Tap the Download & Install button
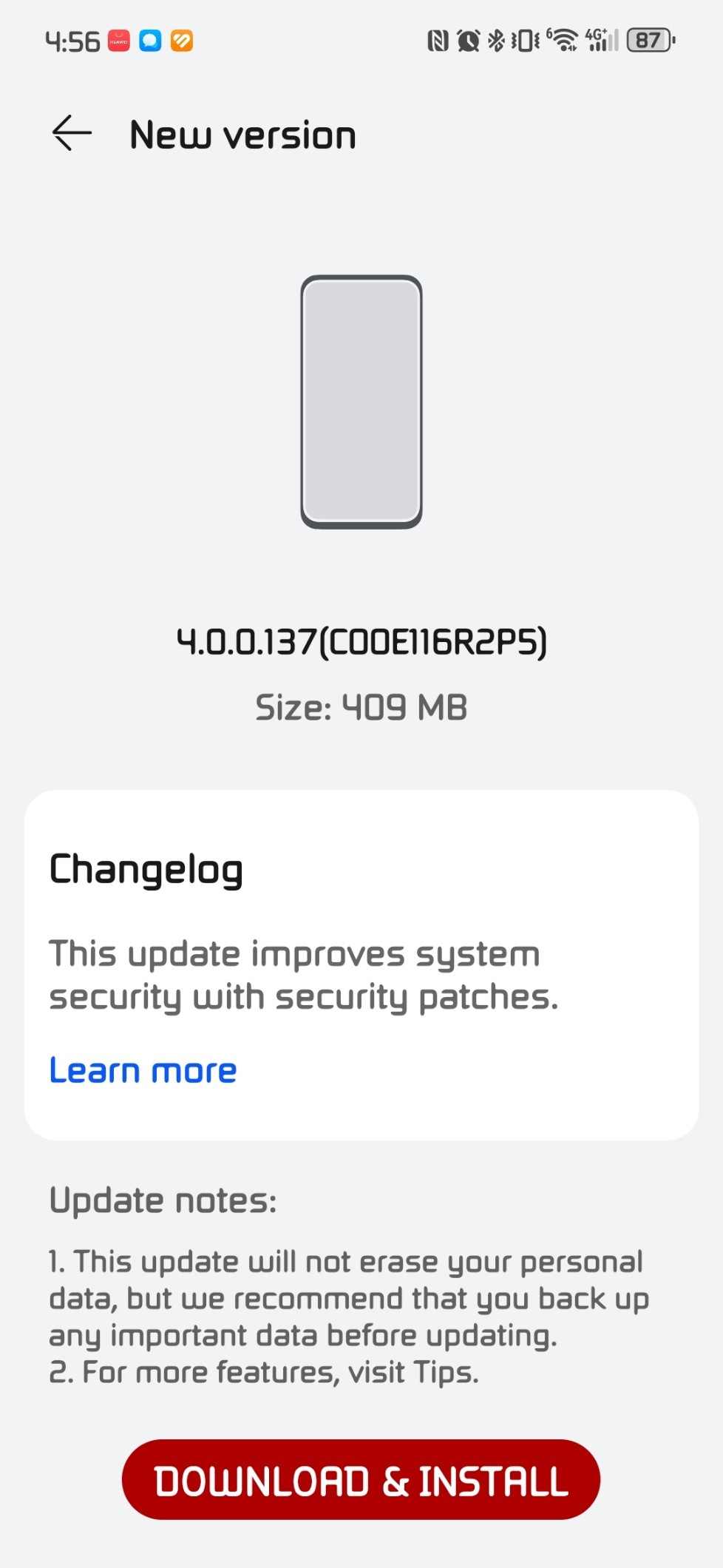Screen dimensions: 723x1568 click(361, 1479)
